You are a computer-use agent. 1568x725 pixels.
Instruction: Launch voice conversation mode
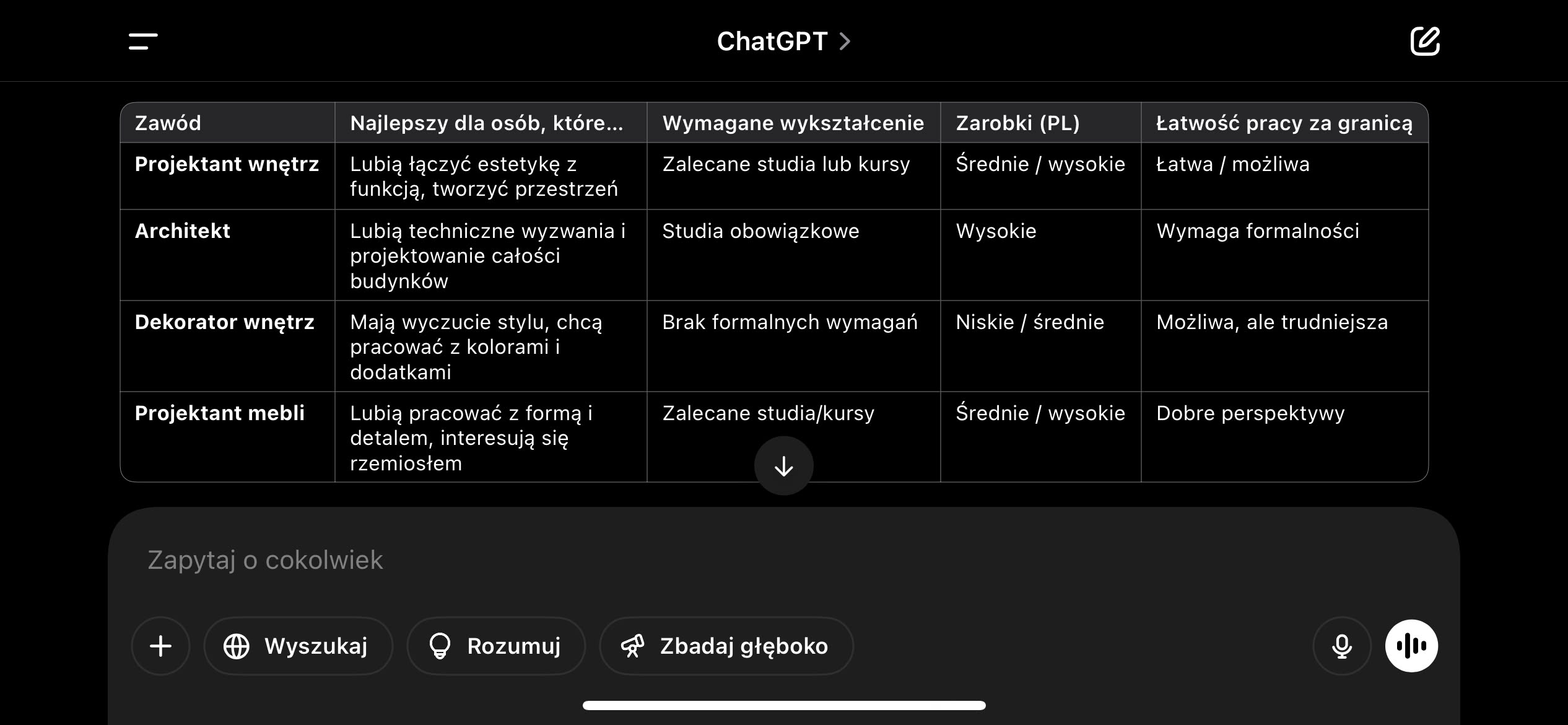pos(1411,646)
